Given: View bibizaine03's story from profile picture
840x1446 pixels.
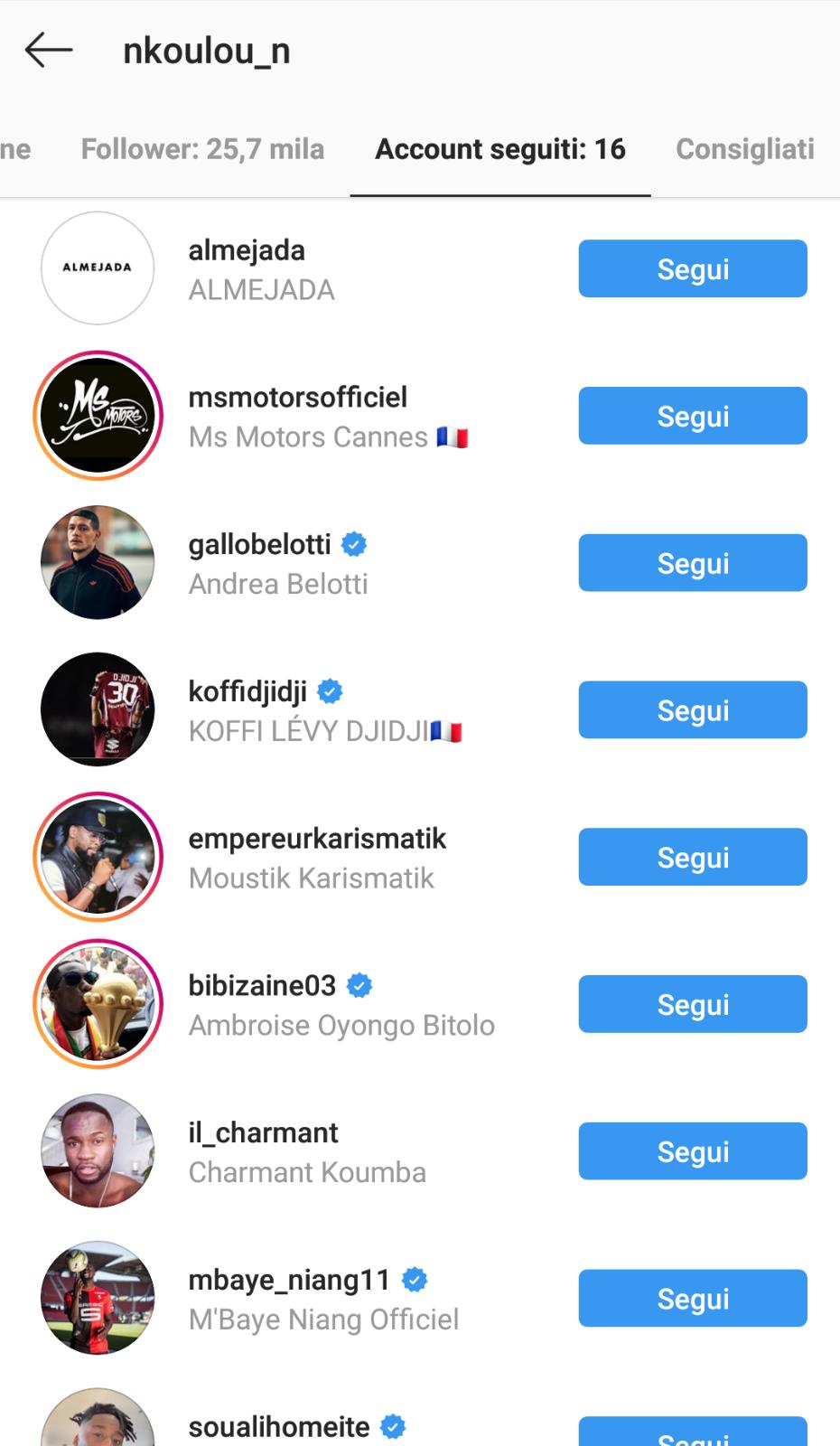Looking at the screenshot, I should (98, 1004).
